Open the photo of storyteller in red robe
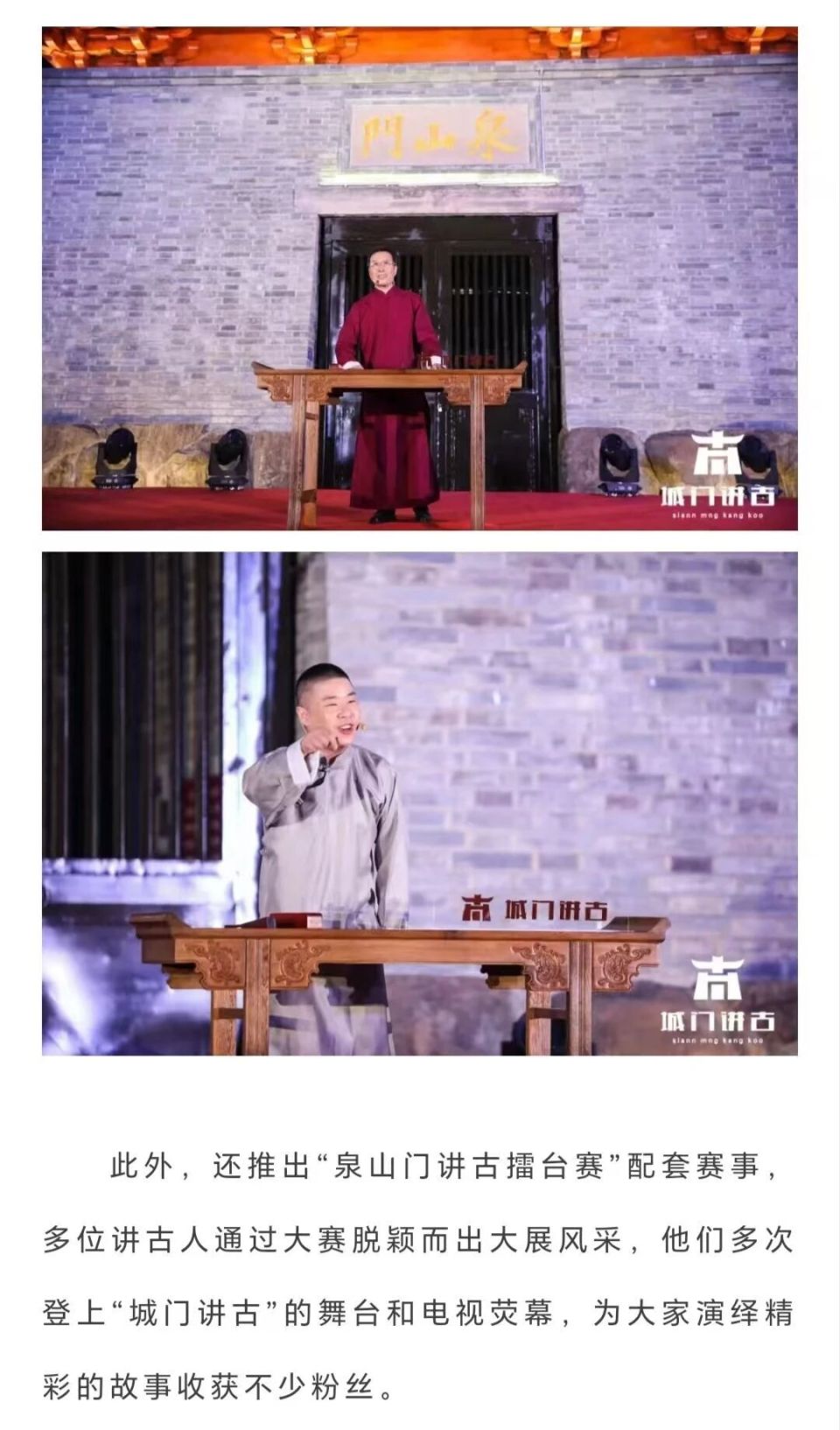The height and width of the screenshot is (1430, 840). [x=419, y=278]
